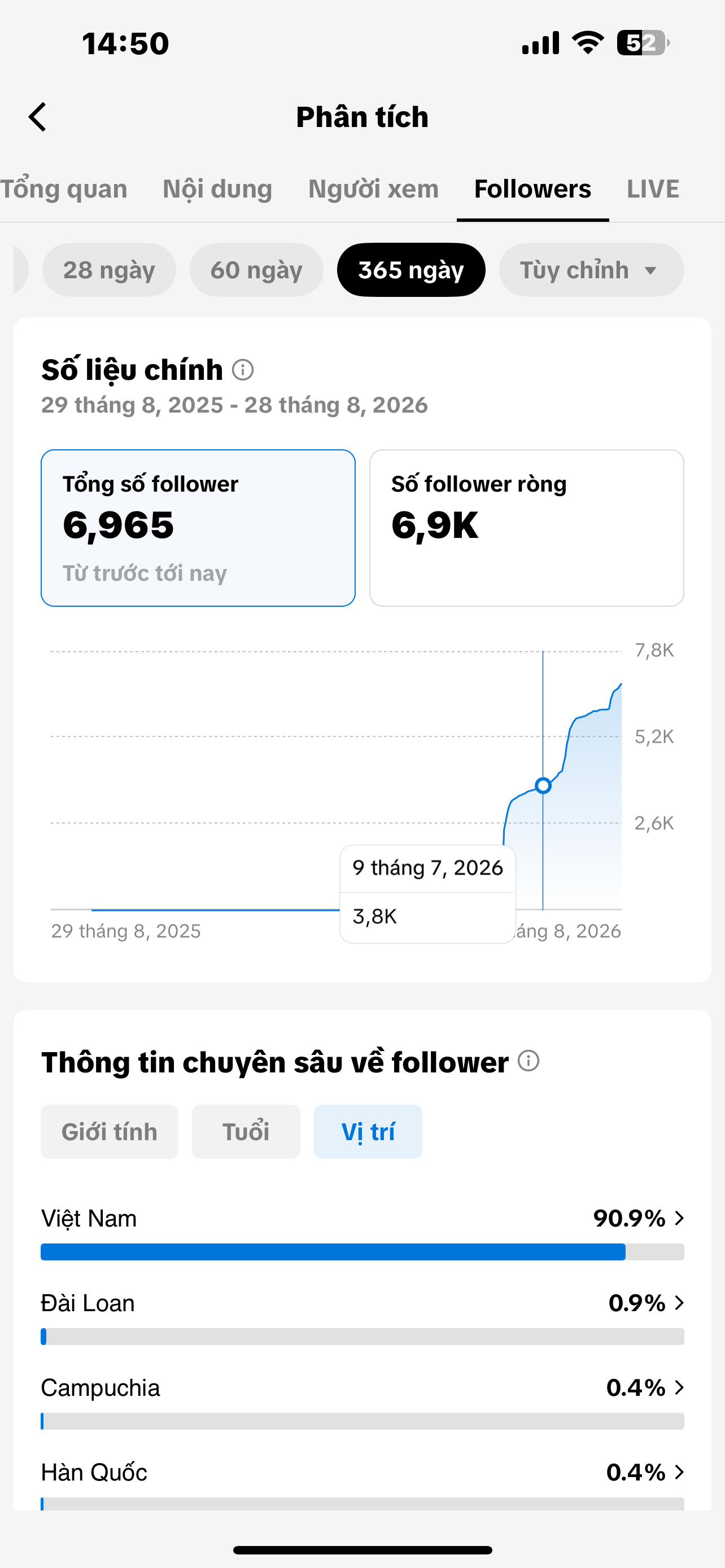Select the Số follower ròng card
The height and width of the screenshot is (1568, 725).
pyautogui.click(x=527, y=528)
